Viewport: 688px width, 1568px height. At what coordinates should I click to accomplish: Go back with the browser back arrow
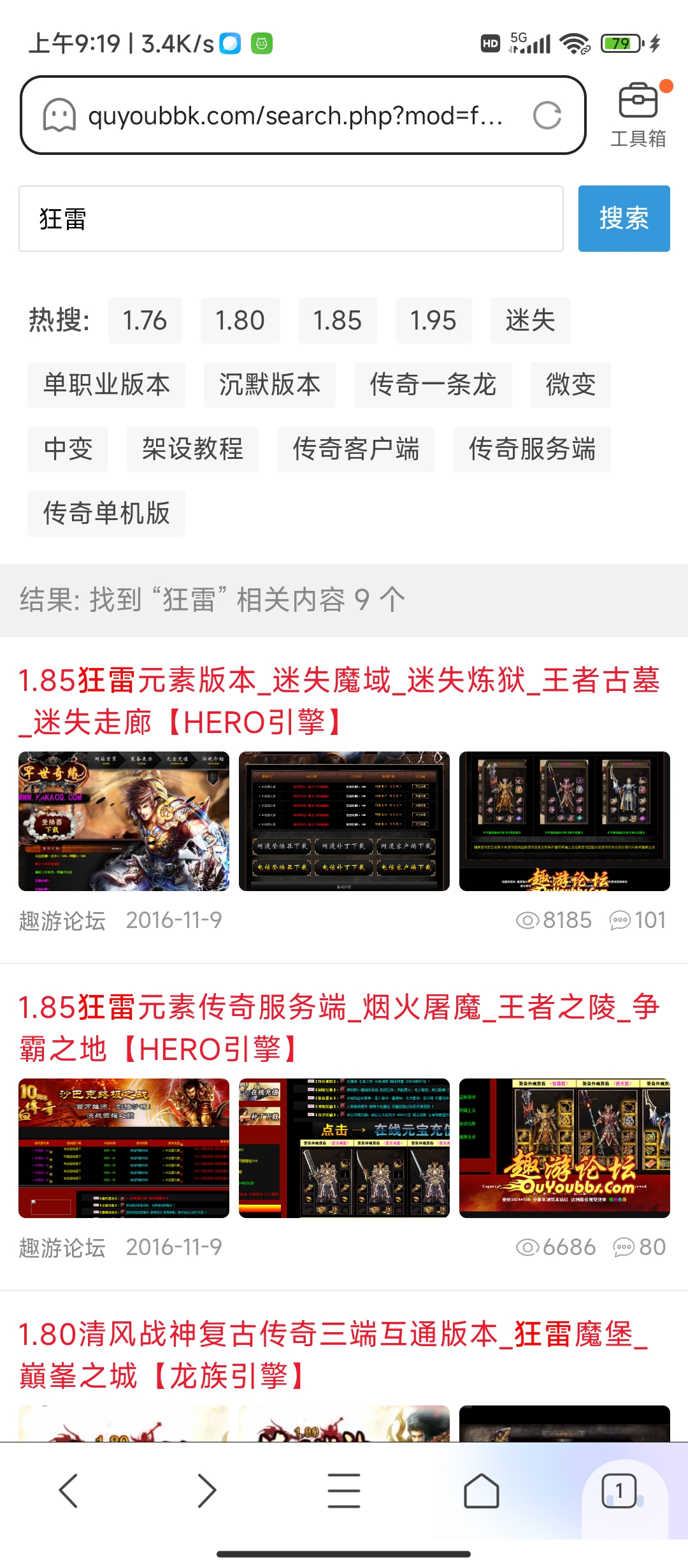pos(68,1491)
